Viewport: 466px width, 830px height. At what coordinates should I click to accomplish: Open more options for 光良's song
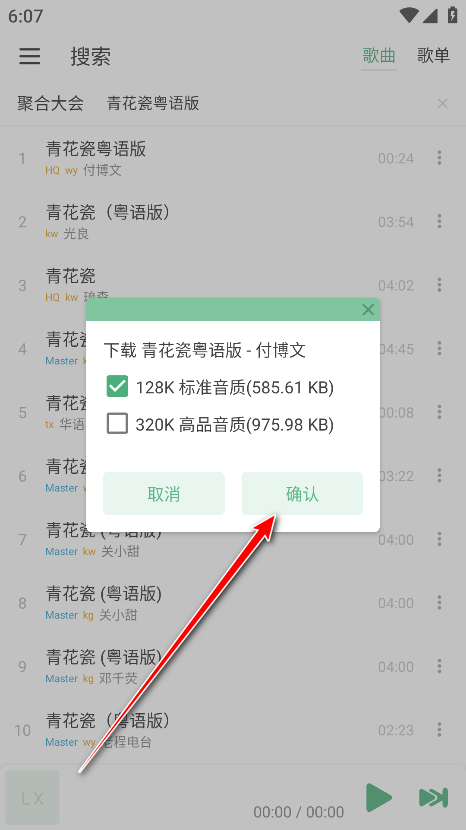click(x=439, y=221)
